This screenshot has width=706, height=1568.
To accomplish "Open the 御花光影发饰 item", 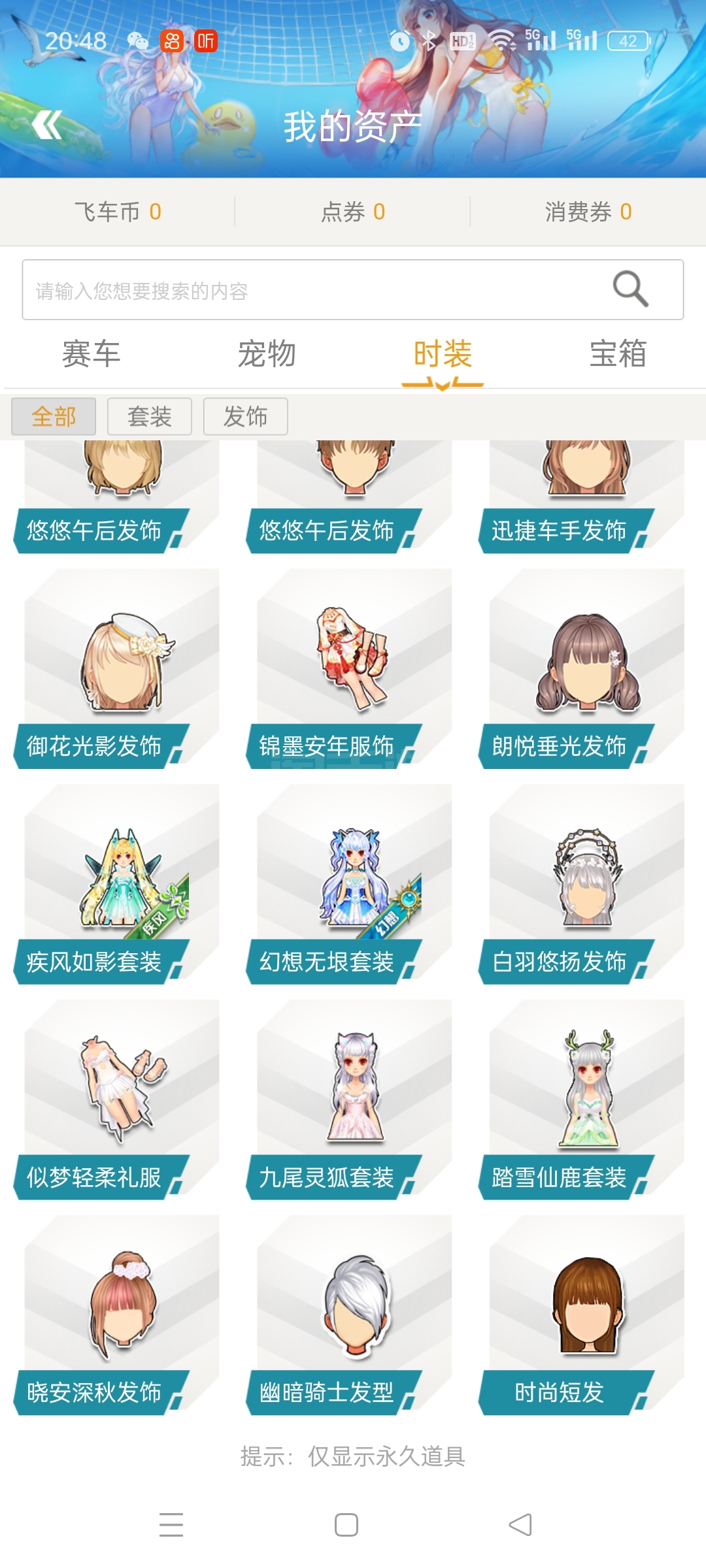I will coord(122,670).
